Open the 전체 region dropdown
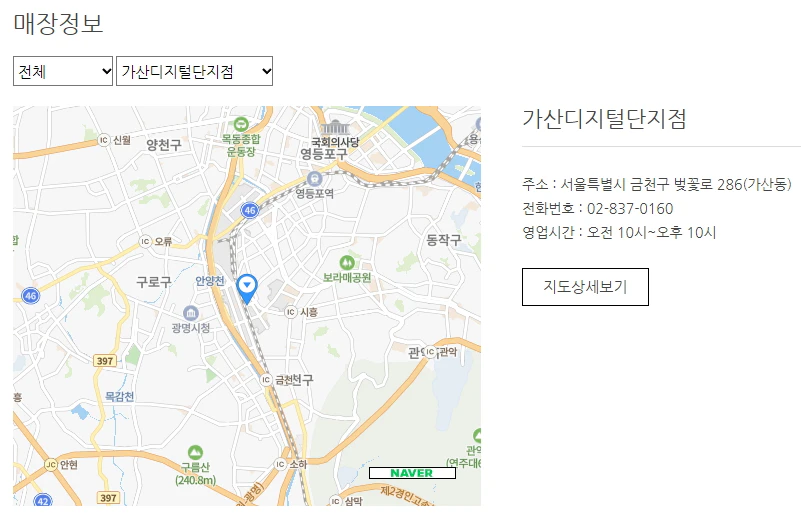This screenshot has width=801, height=521. [63, 71]
